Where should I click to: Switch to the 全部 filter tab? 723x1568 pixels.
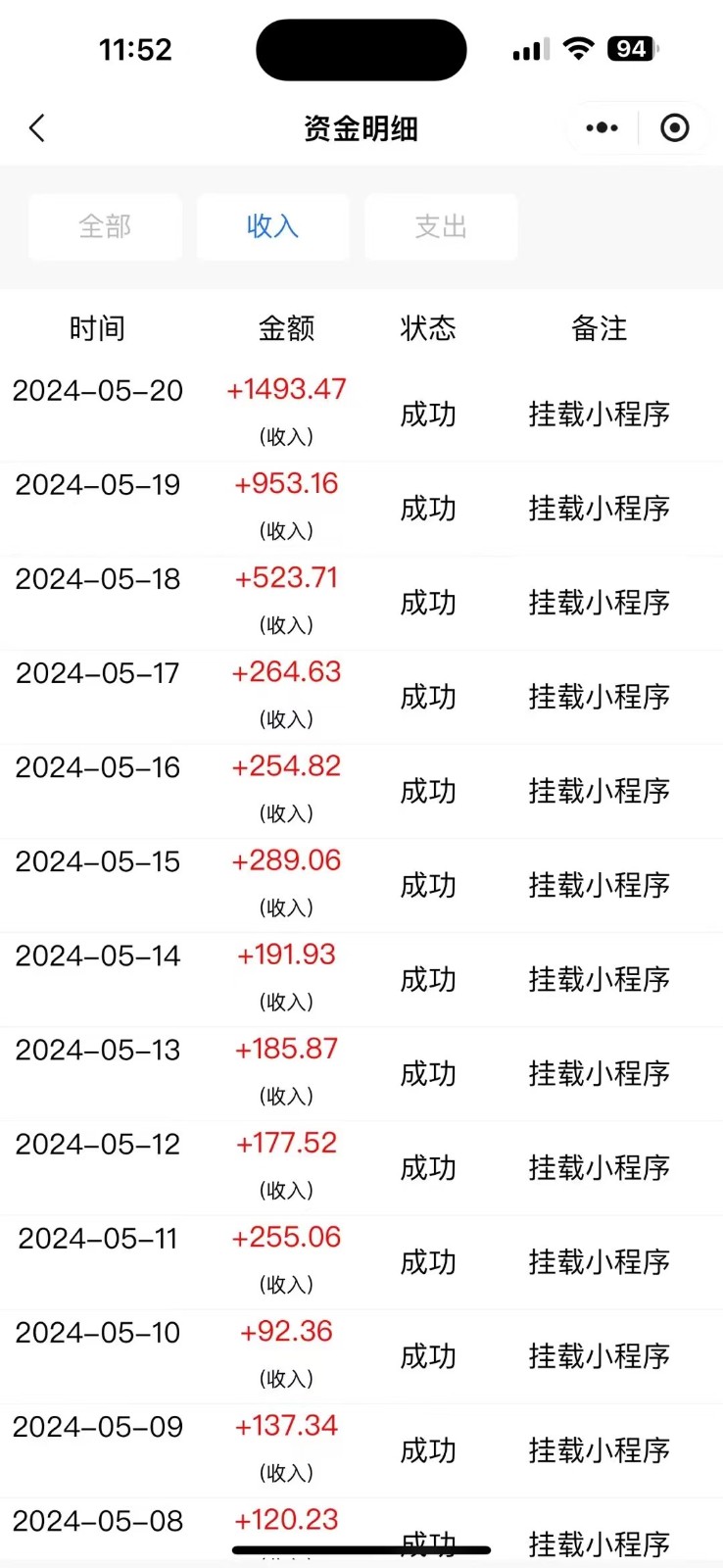[105, 226]
